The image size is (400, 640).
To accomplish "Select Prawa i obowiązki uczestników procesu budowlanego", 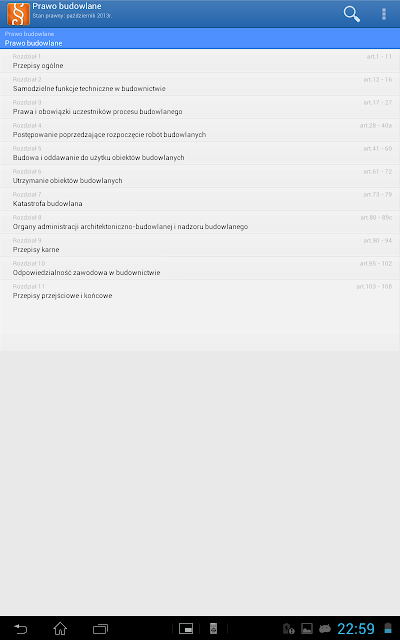I will (200, 107).
